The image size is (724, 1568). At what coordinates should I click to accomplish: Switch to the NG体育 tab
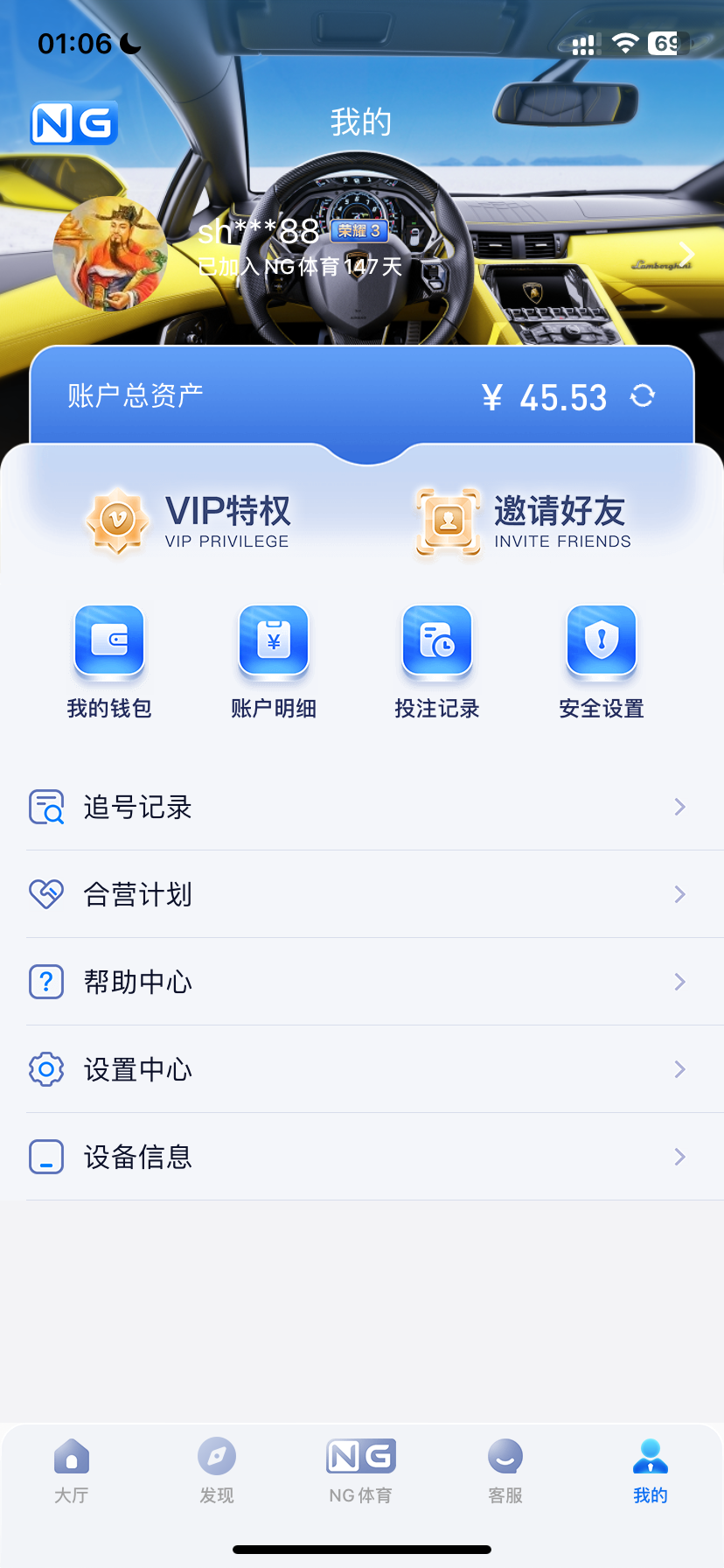pyautogui.click(x=361, y=1471)
